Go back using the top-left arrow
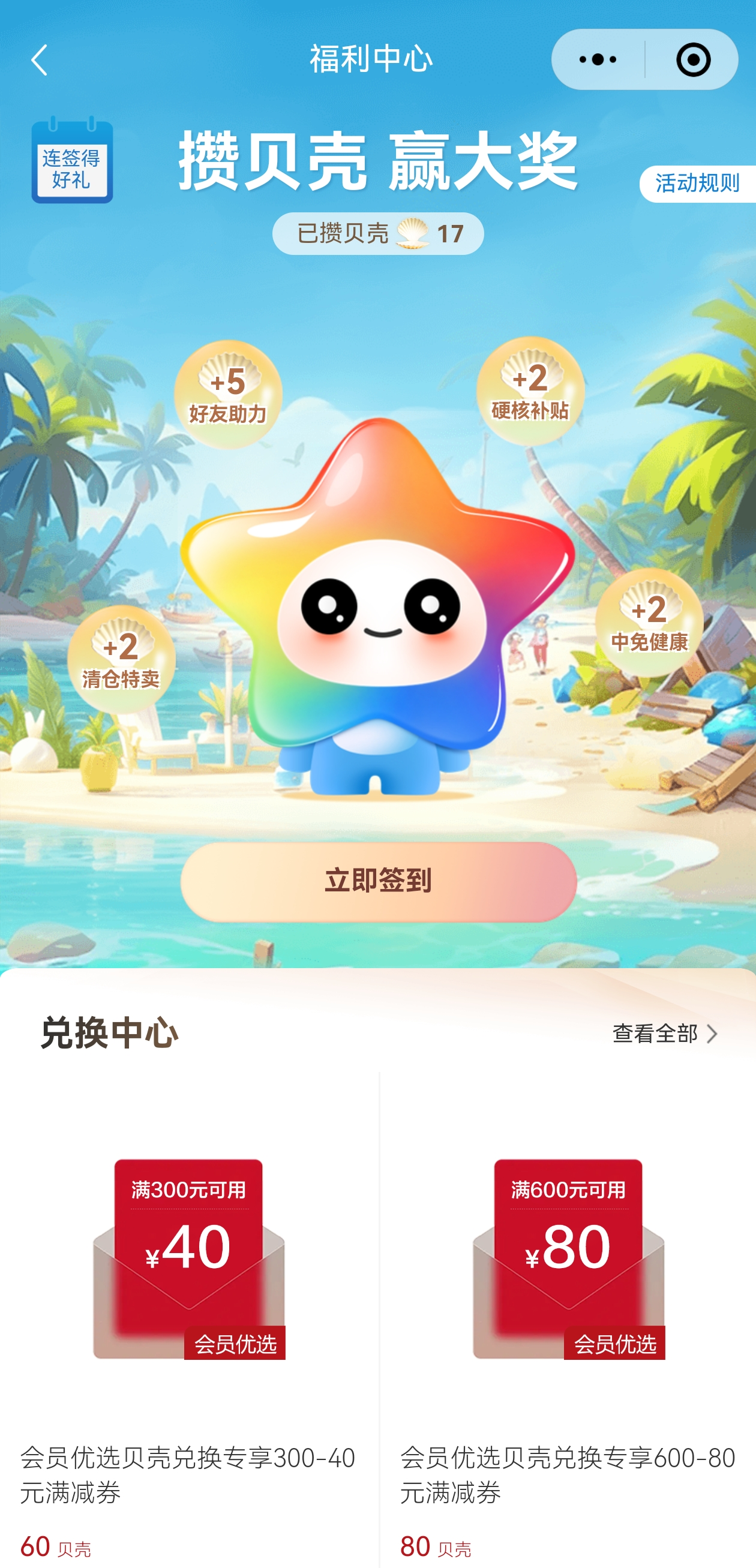The height and width of the screenshot is (1568, 756). coord(40,59)
